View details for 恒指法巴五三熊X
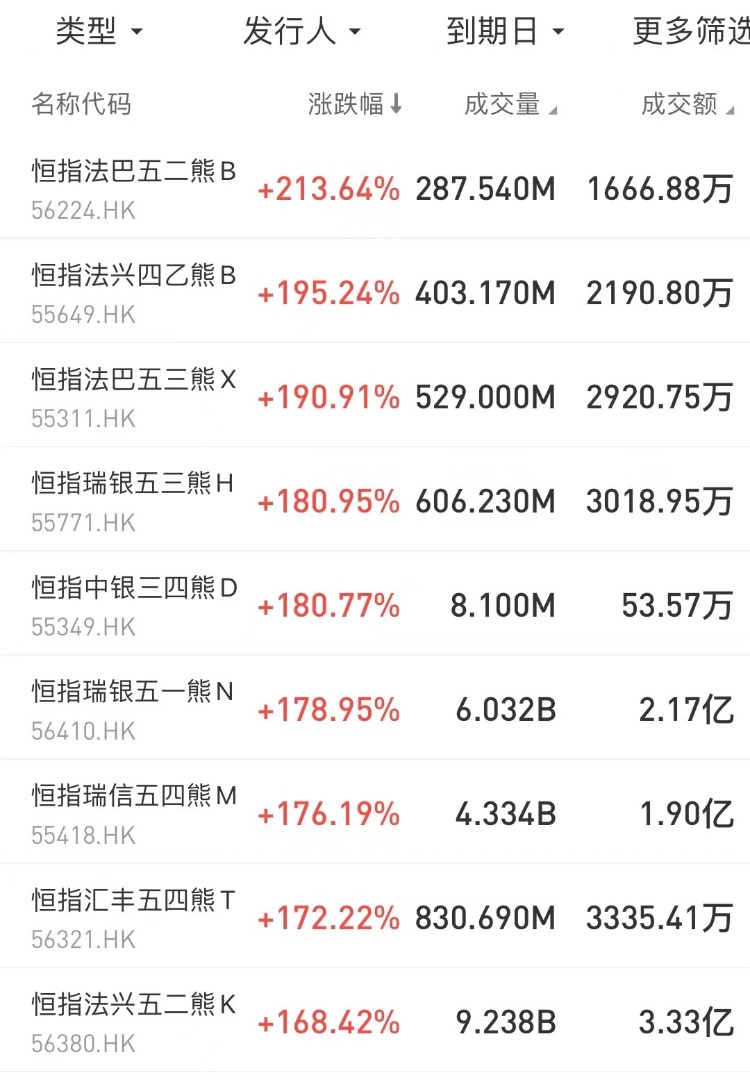The width and height of the screenshot is (750, 1082). click(133, 396)
